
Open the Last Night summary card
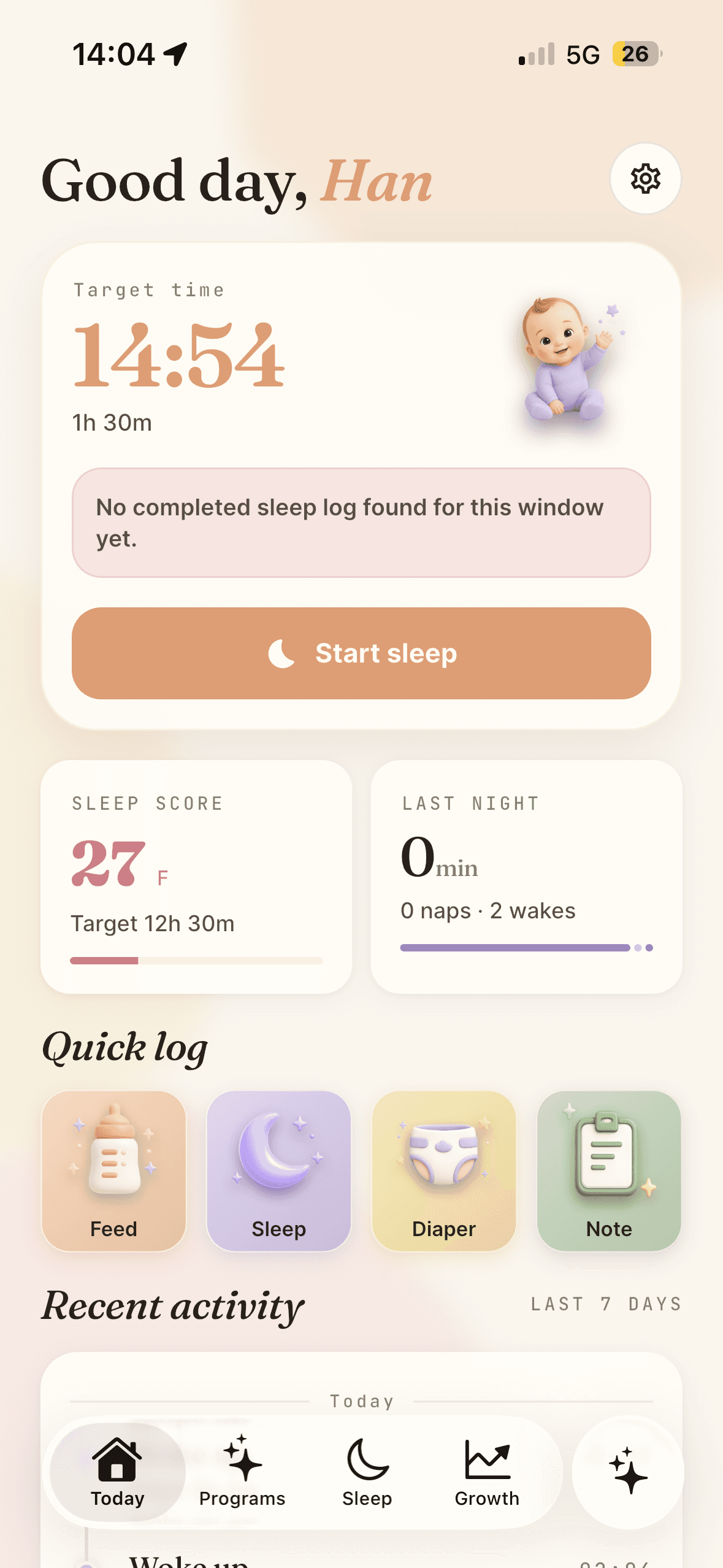[x=526, y=877]
